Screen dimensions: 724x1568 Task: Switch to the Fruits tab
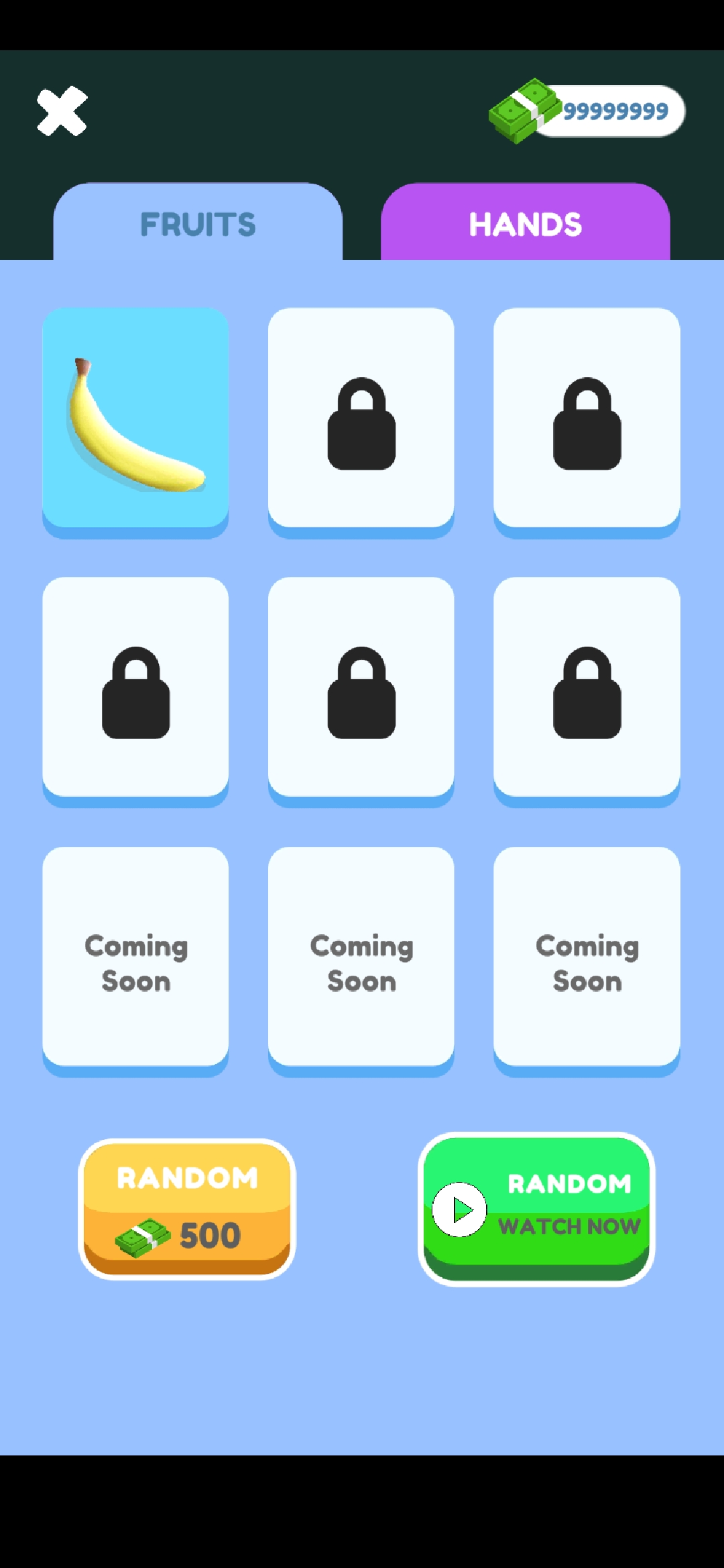pyautogui.click(x=198, y=224)
